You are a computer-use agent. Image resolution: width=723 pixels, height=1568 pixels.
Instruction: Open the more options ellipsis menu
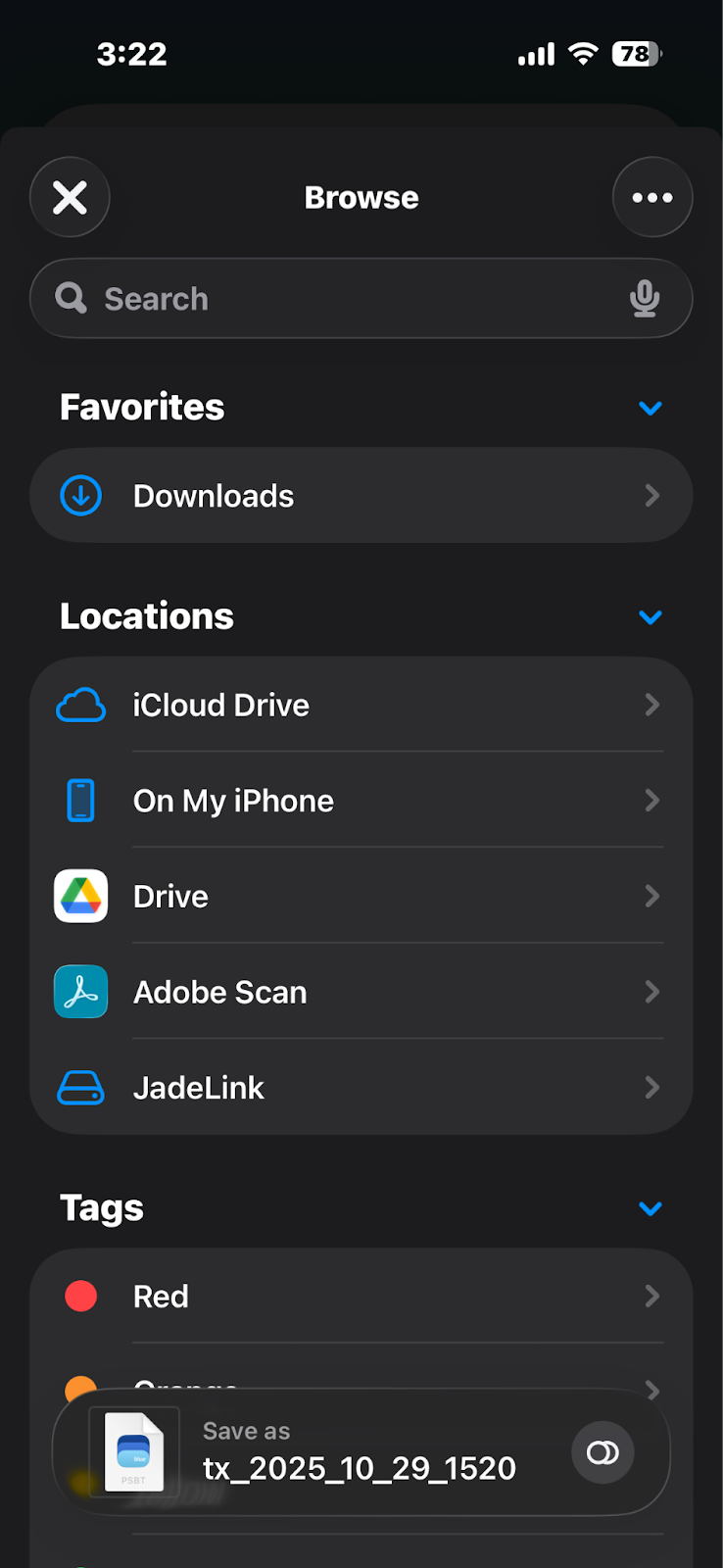point(652,196)
